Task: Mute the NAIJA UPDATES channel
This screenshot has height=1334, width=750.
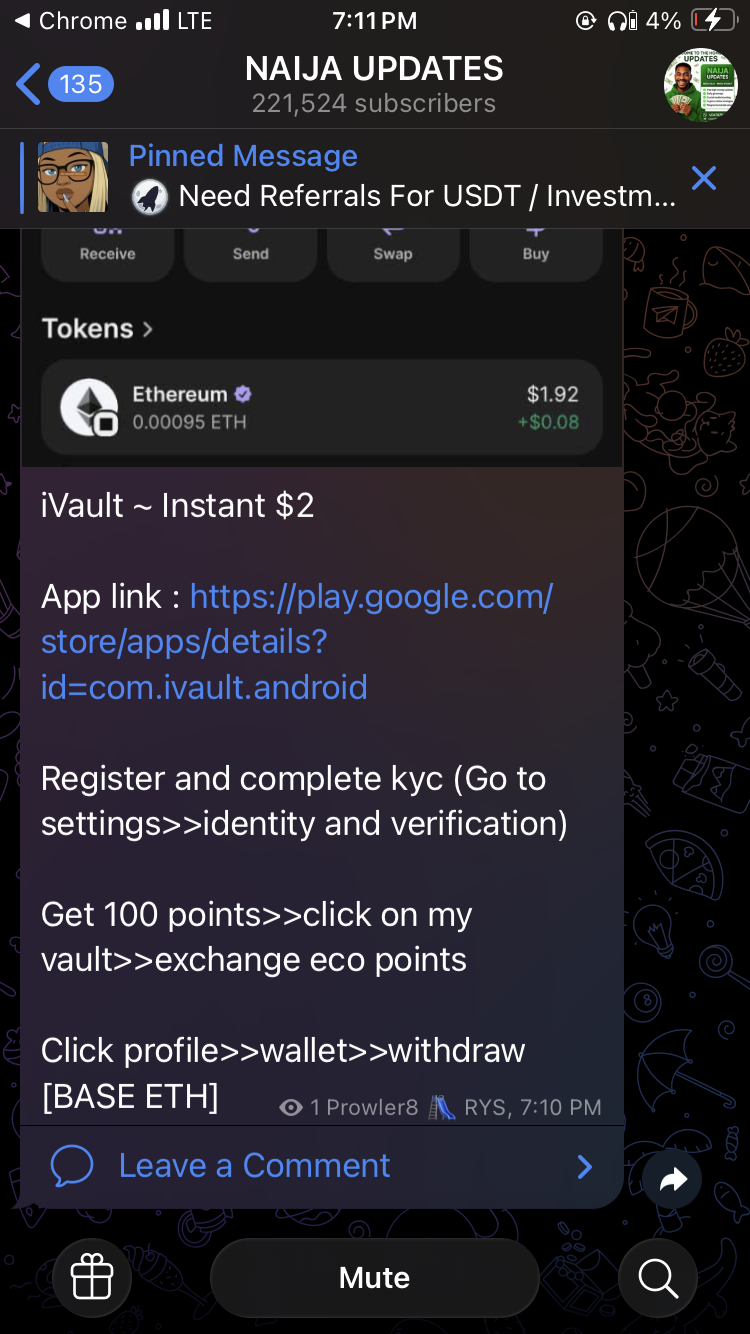Action: coord(374,1278)
